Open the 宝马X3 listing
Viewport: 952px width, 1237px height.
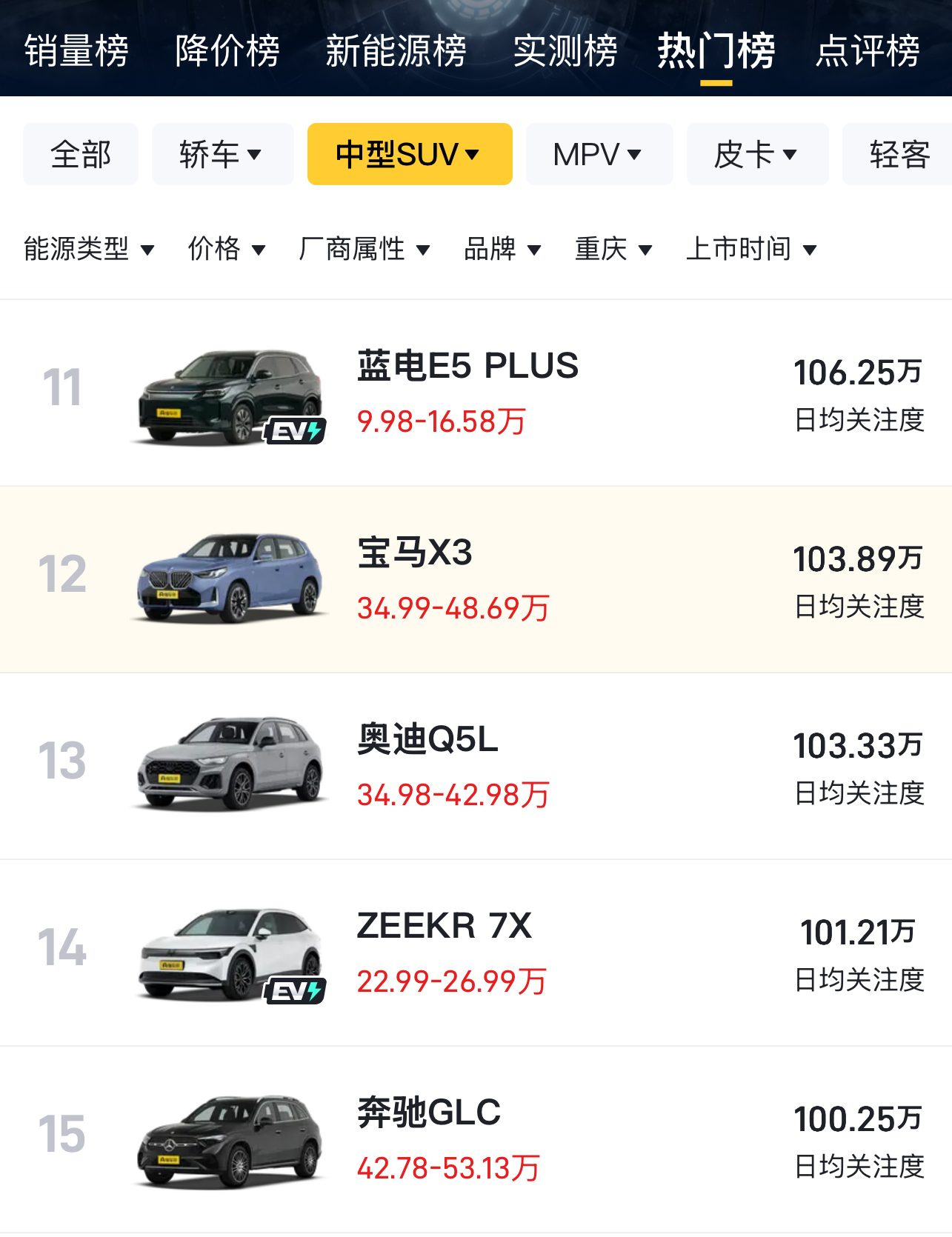[415, 553]
